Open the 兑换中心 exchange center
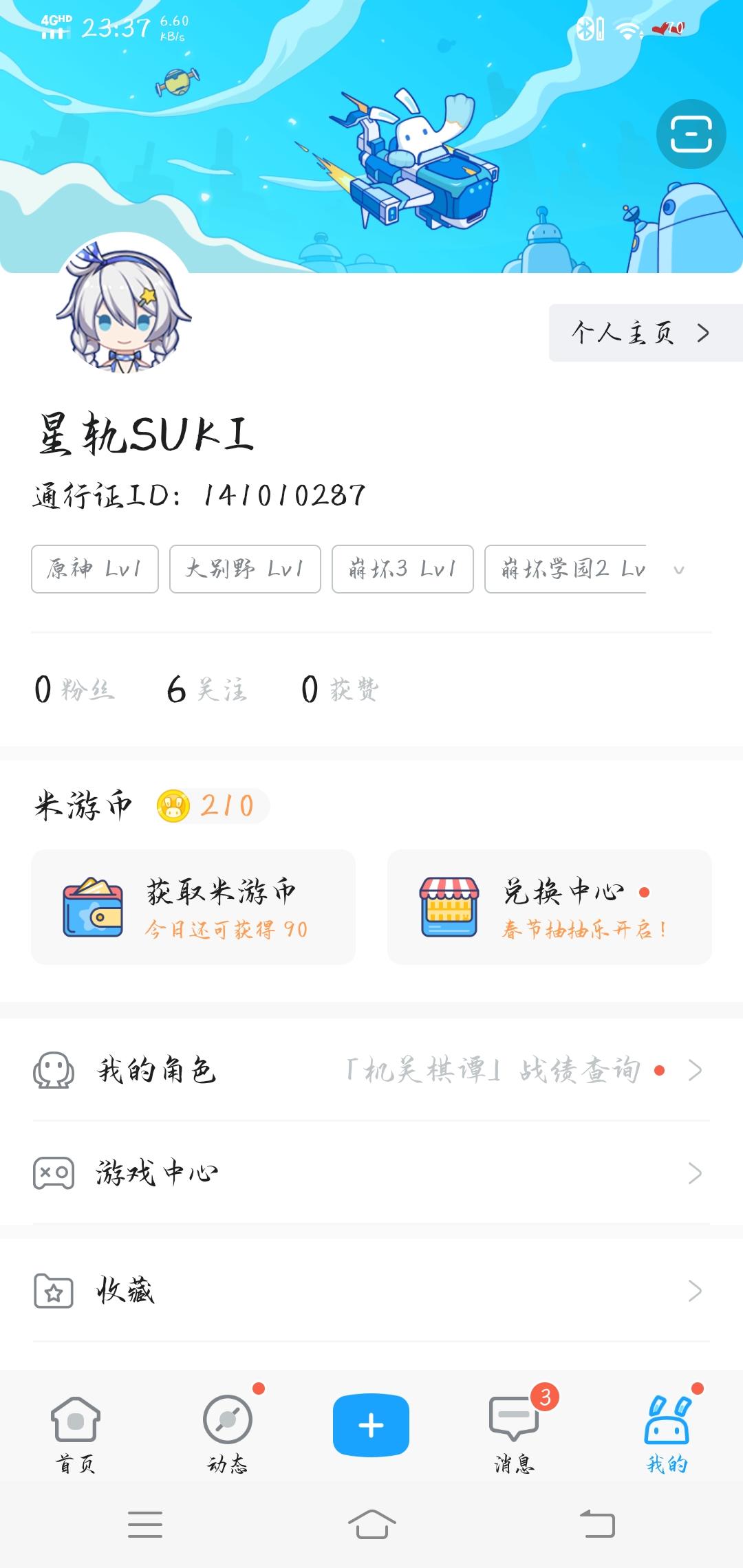 click(x=549, y=907)
